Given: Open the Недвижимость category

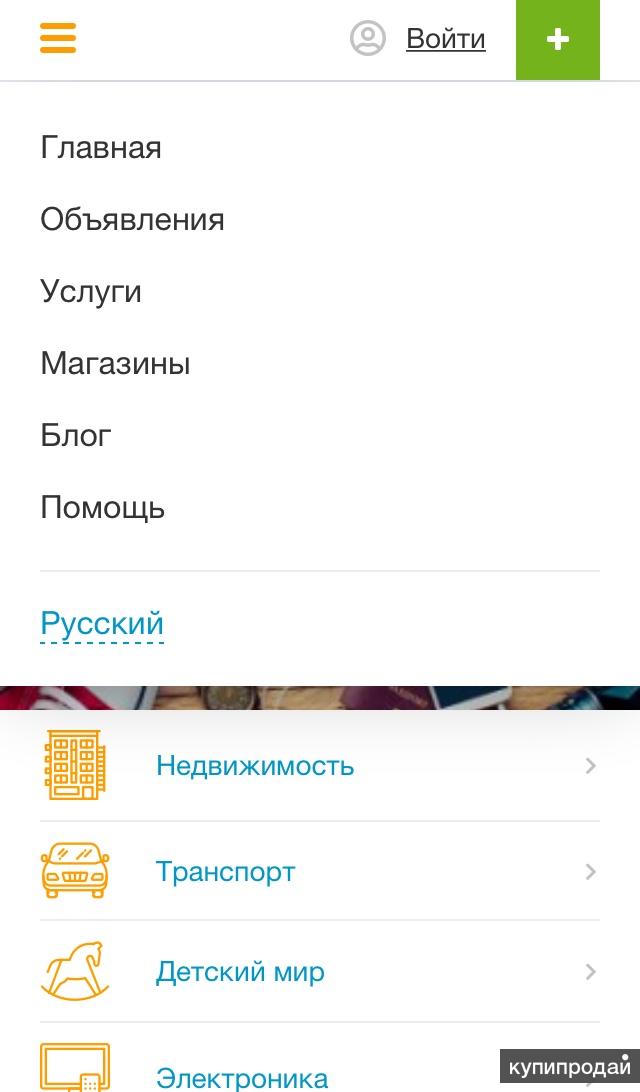Looking at the screenshot, I should click(255, 766).
